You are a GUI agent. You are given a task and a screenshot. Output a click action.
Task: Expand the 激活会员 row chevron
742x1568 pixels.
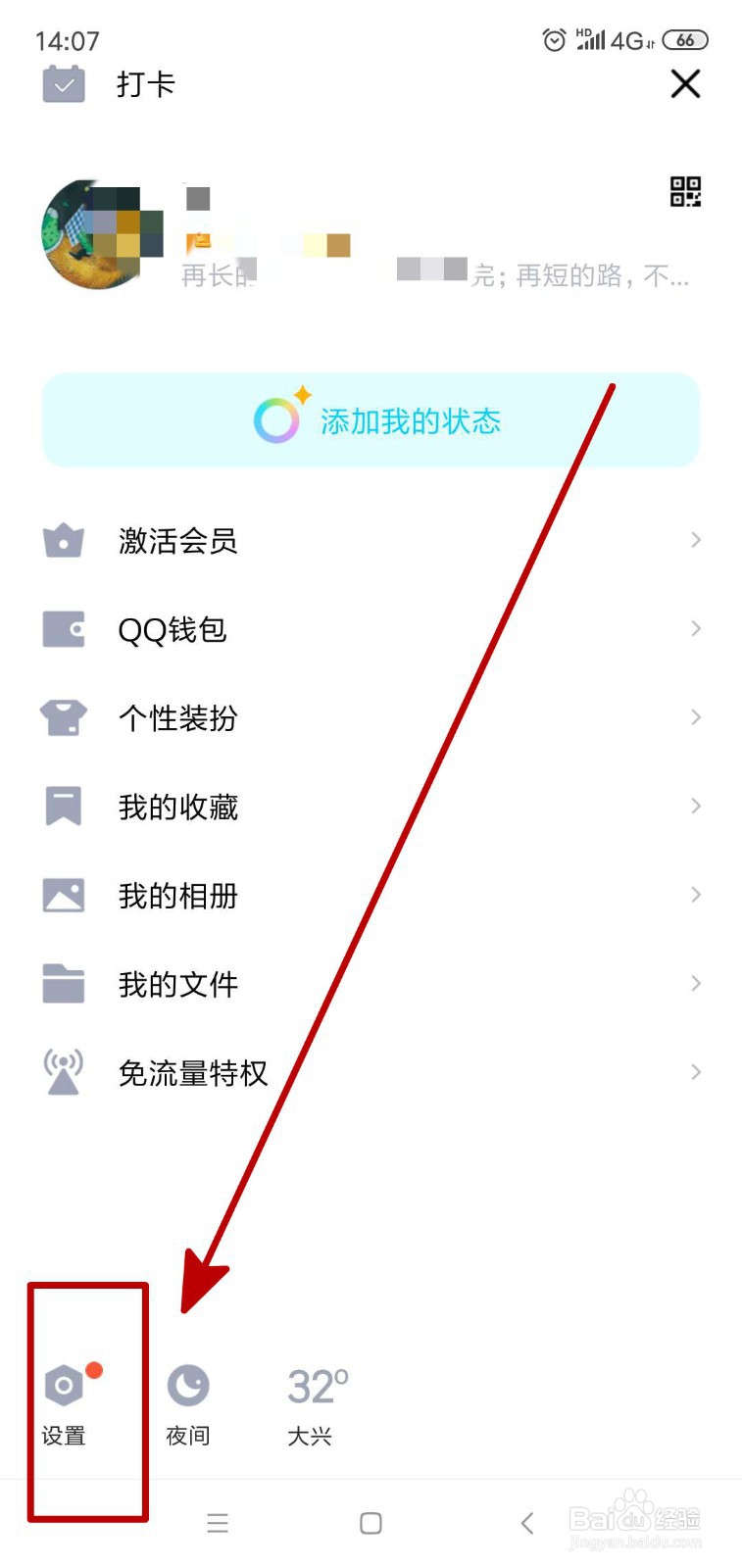695,540
